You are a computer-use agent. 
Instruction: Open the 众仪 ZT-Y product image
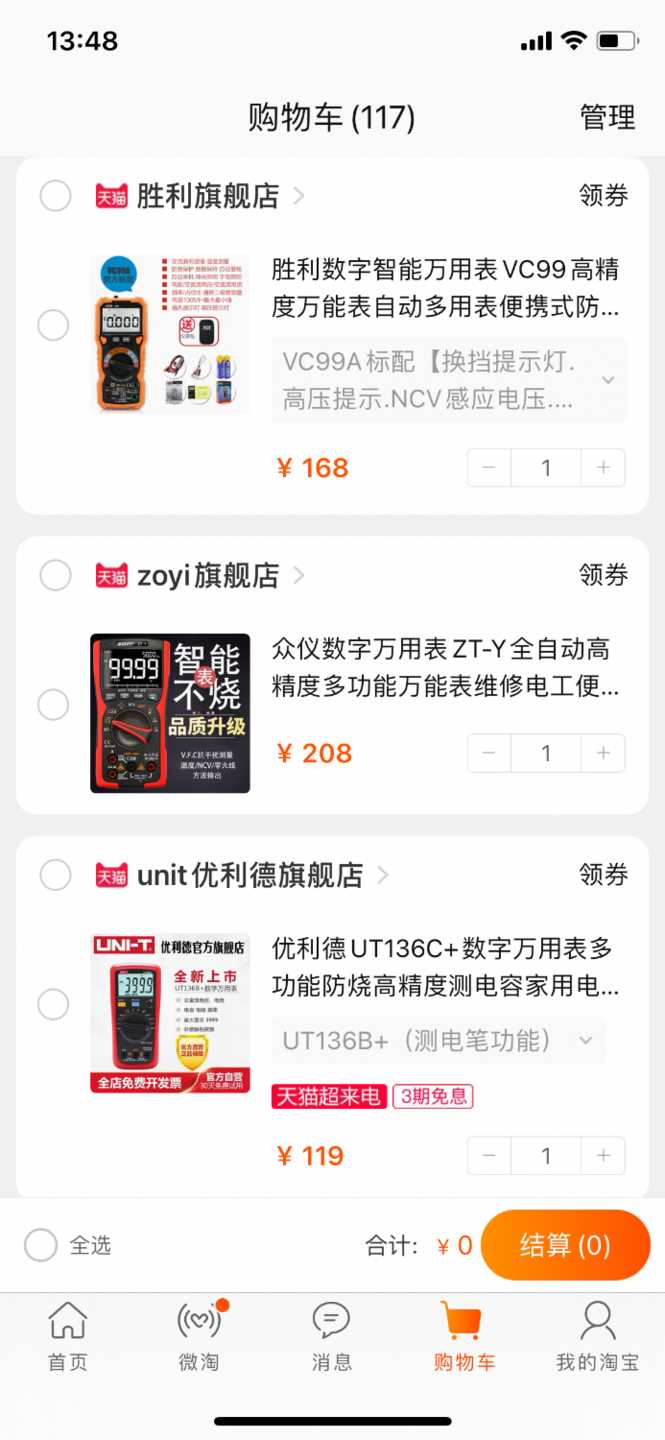pyautogui.click(x=170, y=713)
